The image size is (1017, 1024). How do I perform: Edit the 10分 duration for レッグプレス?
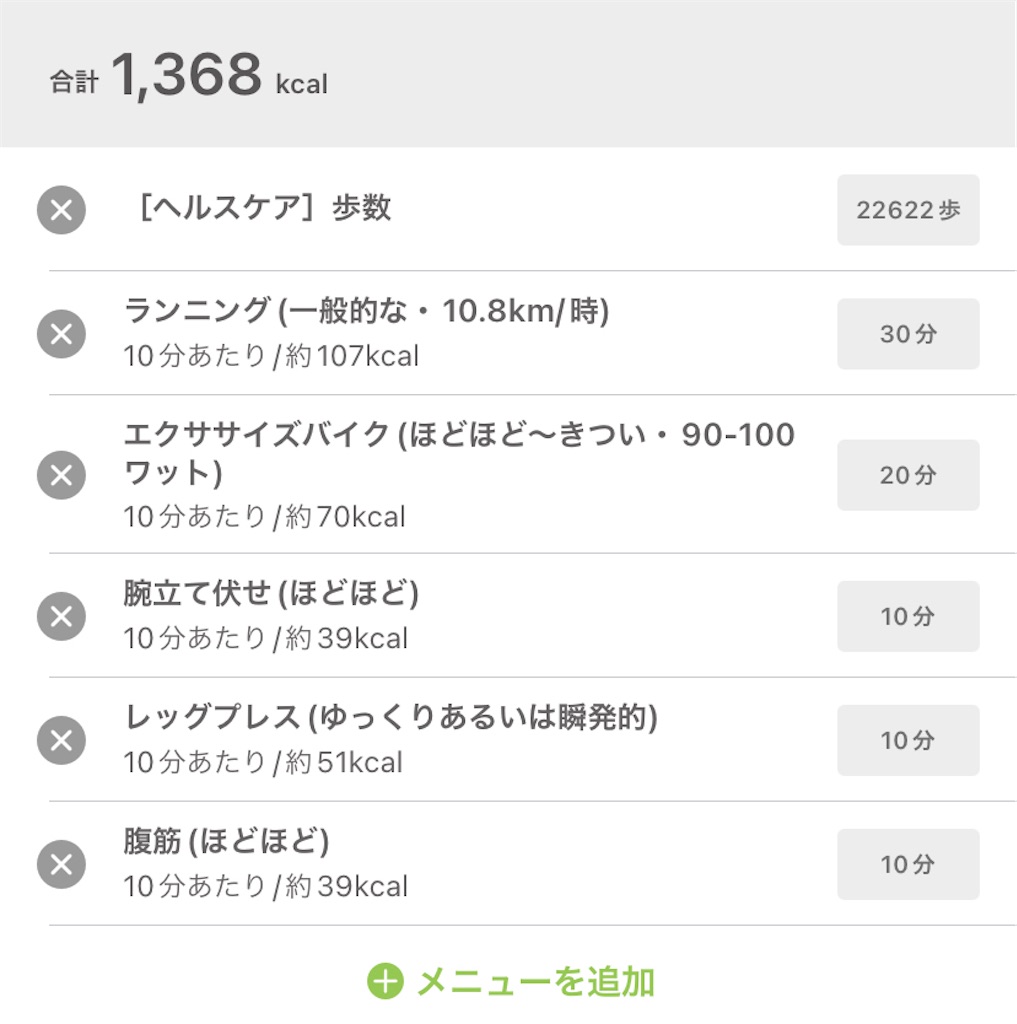coord(907,740)
